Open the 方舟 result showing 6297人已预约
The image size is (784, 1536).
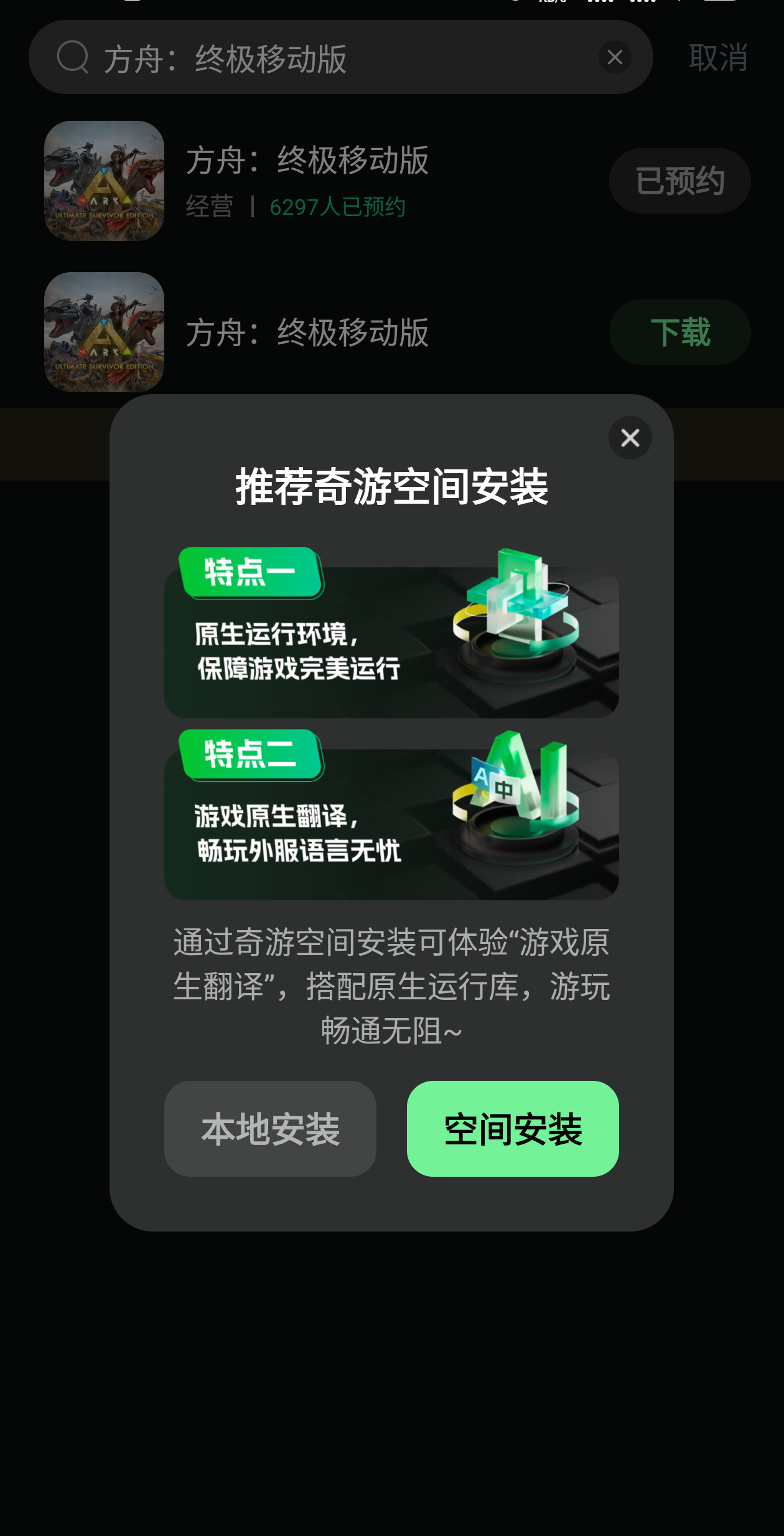point(307,181)
